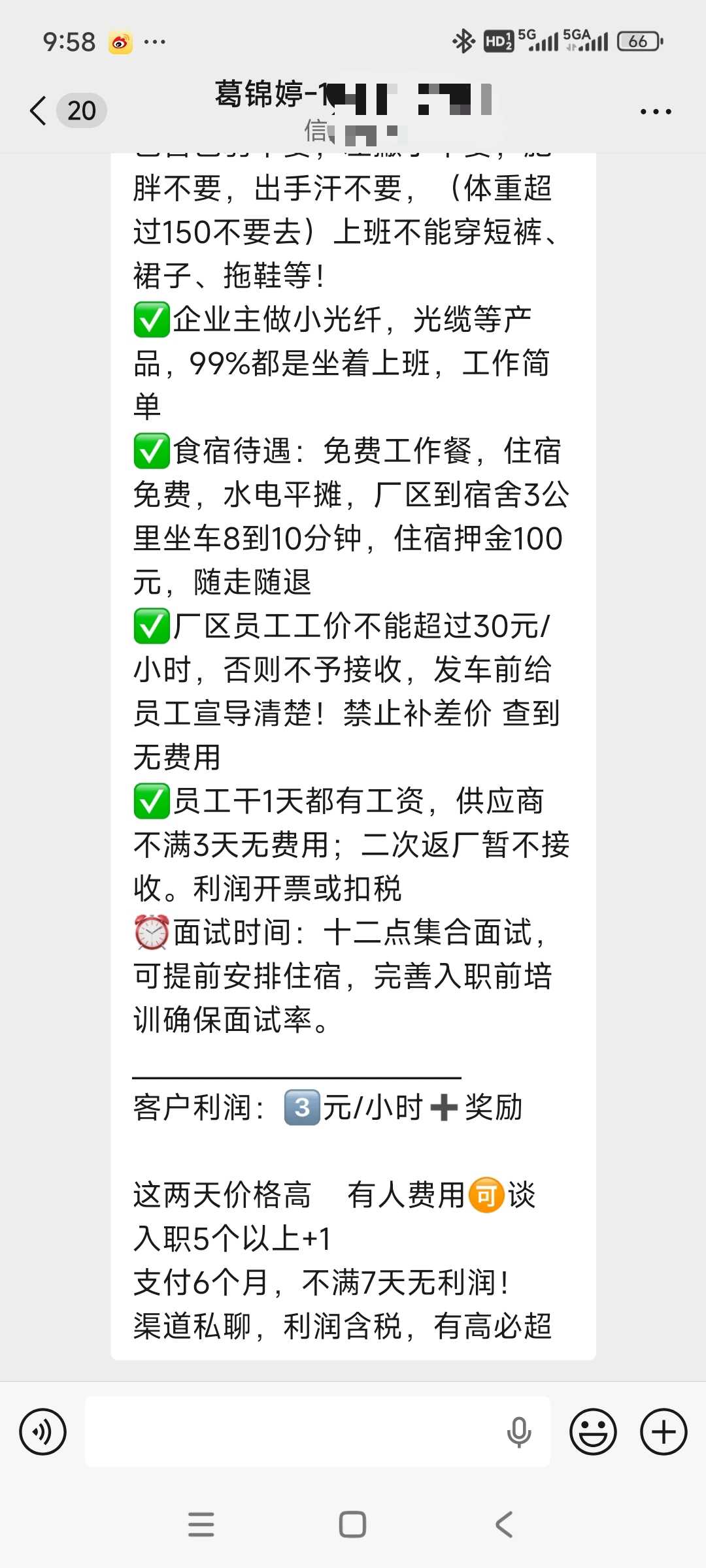Open the plus attachments menu
Image resolution: width=706 pixels, height=1568 pixels.
[664, 1432]
